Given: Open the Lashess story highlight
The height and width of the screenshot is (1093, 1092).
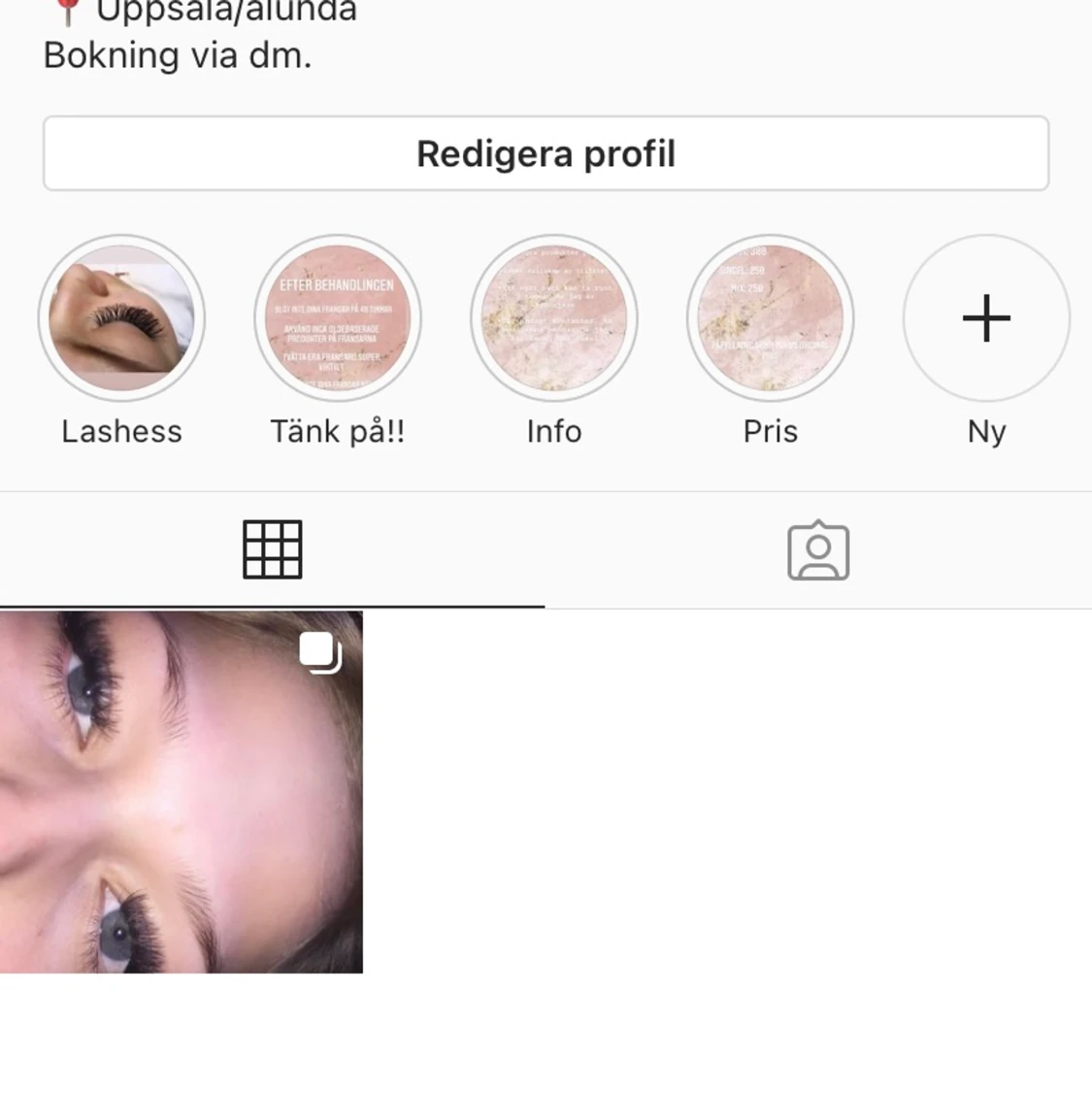Looking at the screenshot, I should pos(121,318).
